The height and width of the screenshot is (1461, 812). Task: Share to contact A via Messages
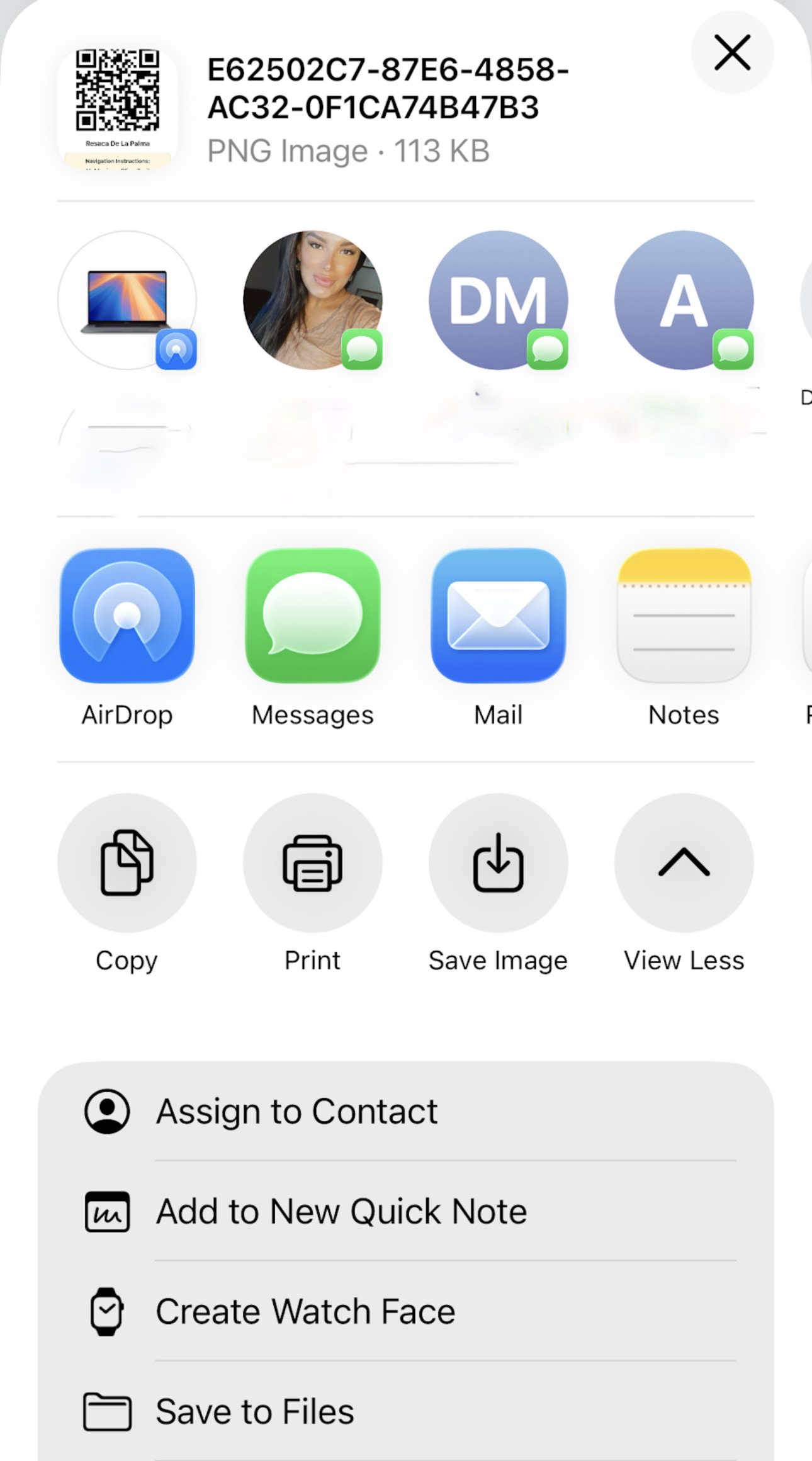[x=684, y=300]
